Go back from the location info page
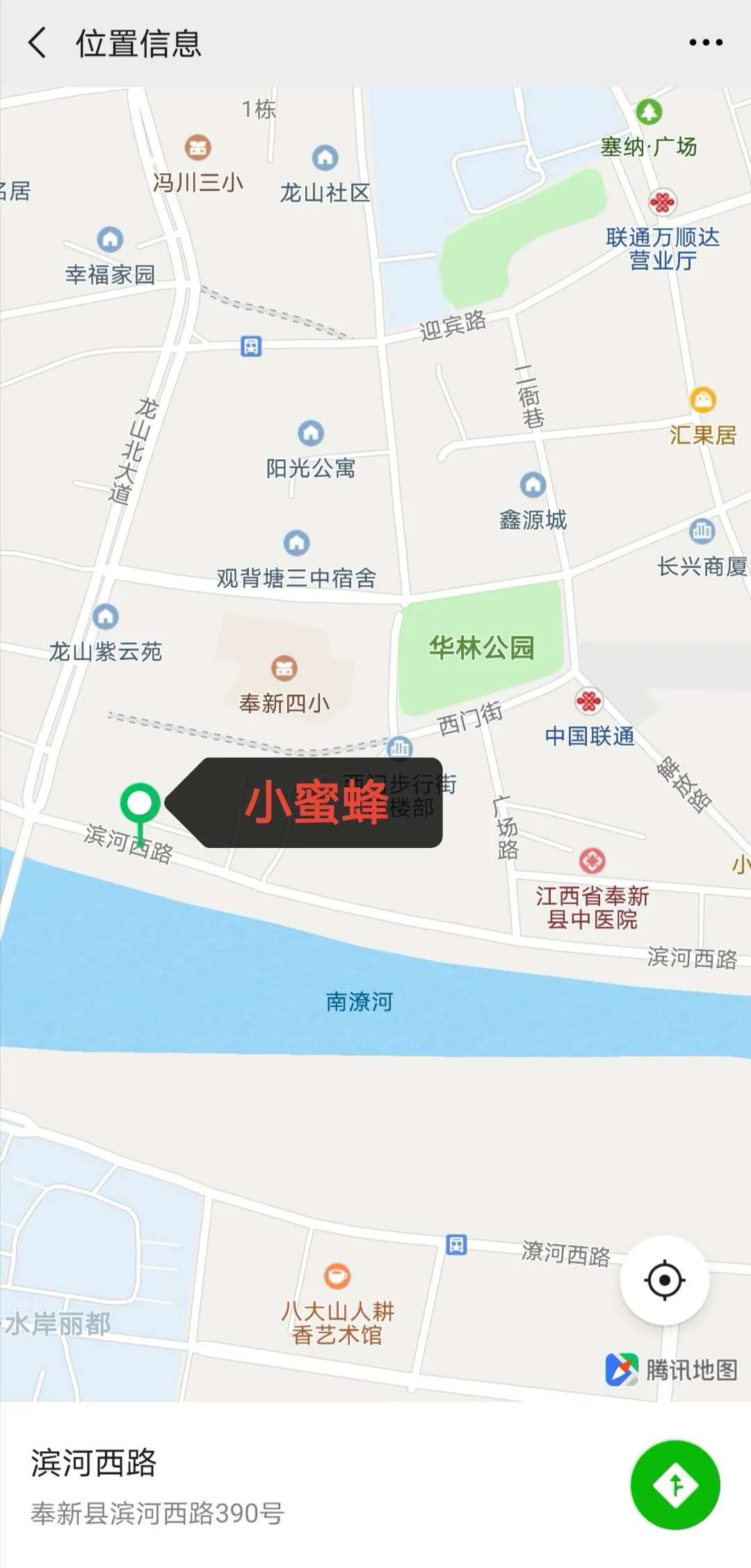751x1568 pixels. click(x=37, y=42)
